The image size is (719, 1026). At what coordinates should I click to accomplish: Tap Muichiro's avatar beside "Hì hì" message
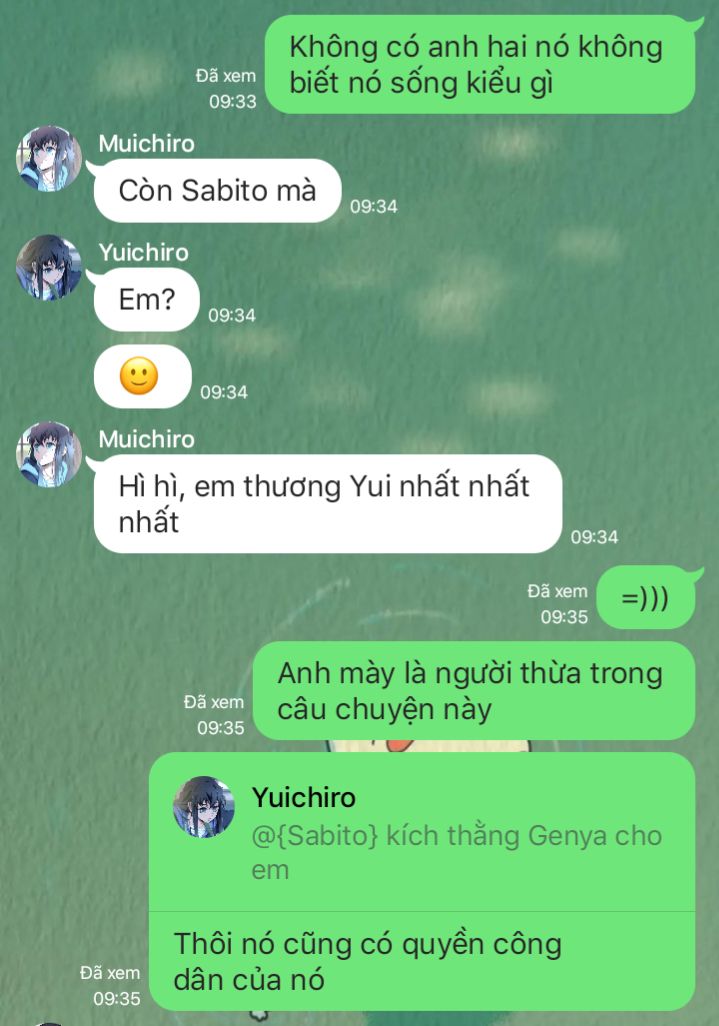[49, 455]
